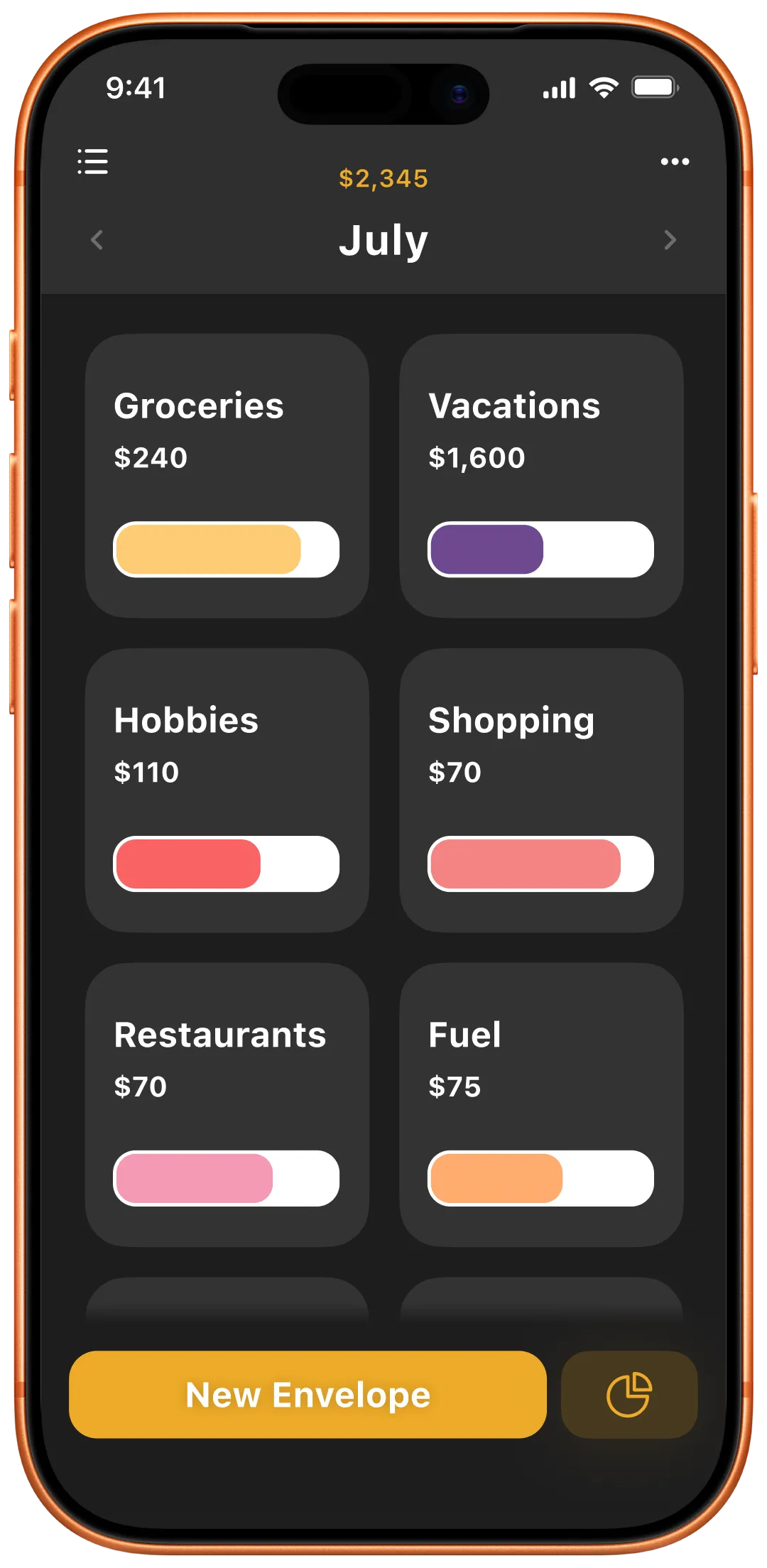Open the pie chart statistics button

(x=629, y=1395)
